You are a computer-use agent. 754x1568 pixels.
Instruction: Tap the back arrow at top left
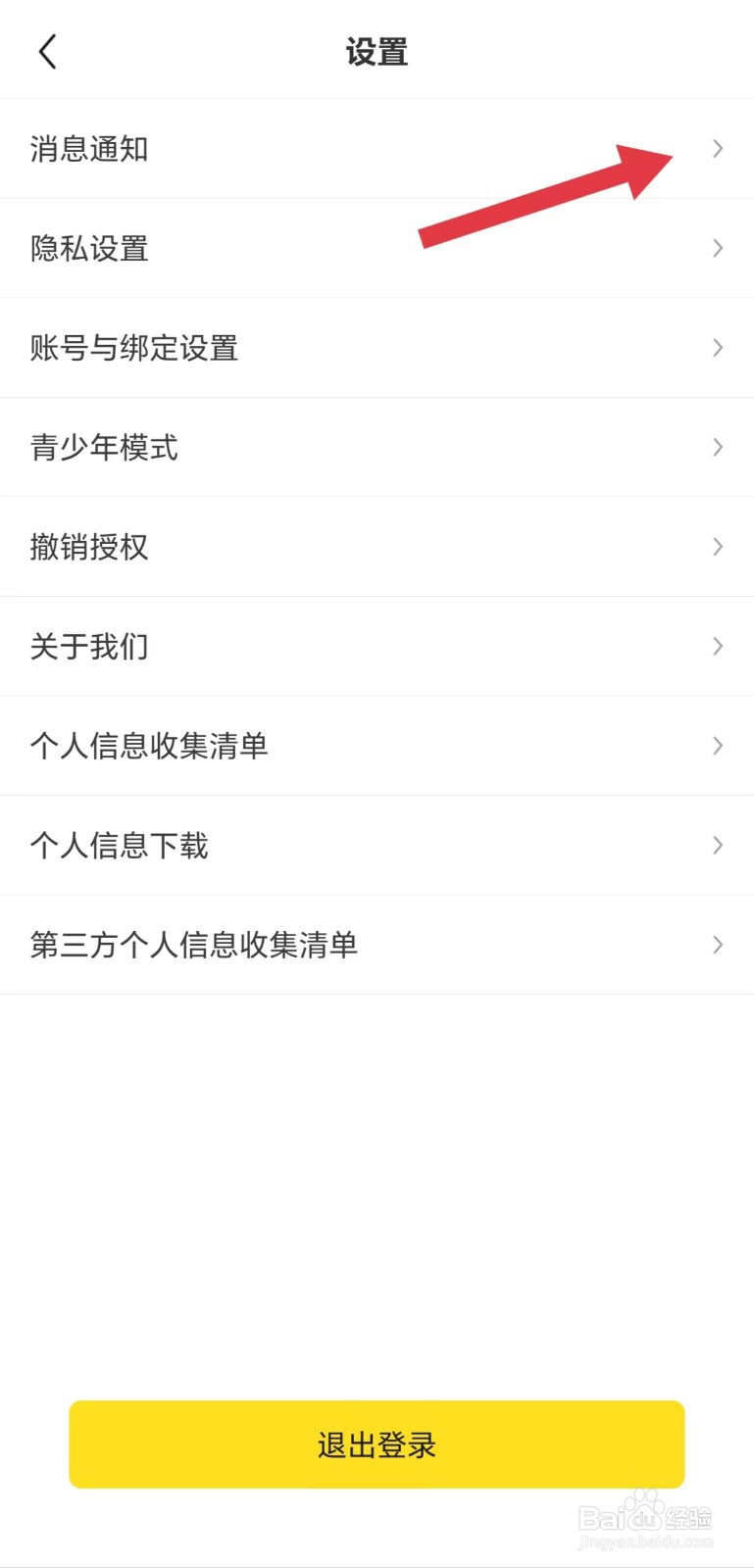click(47, 51)
